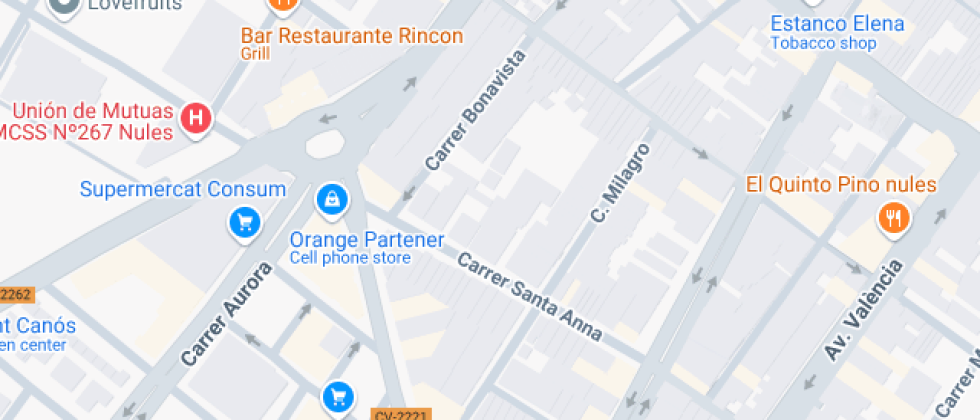
Task: Open the Unión de Mutuas hospital marker
Action: [197, 120]
